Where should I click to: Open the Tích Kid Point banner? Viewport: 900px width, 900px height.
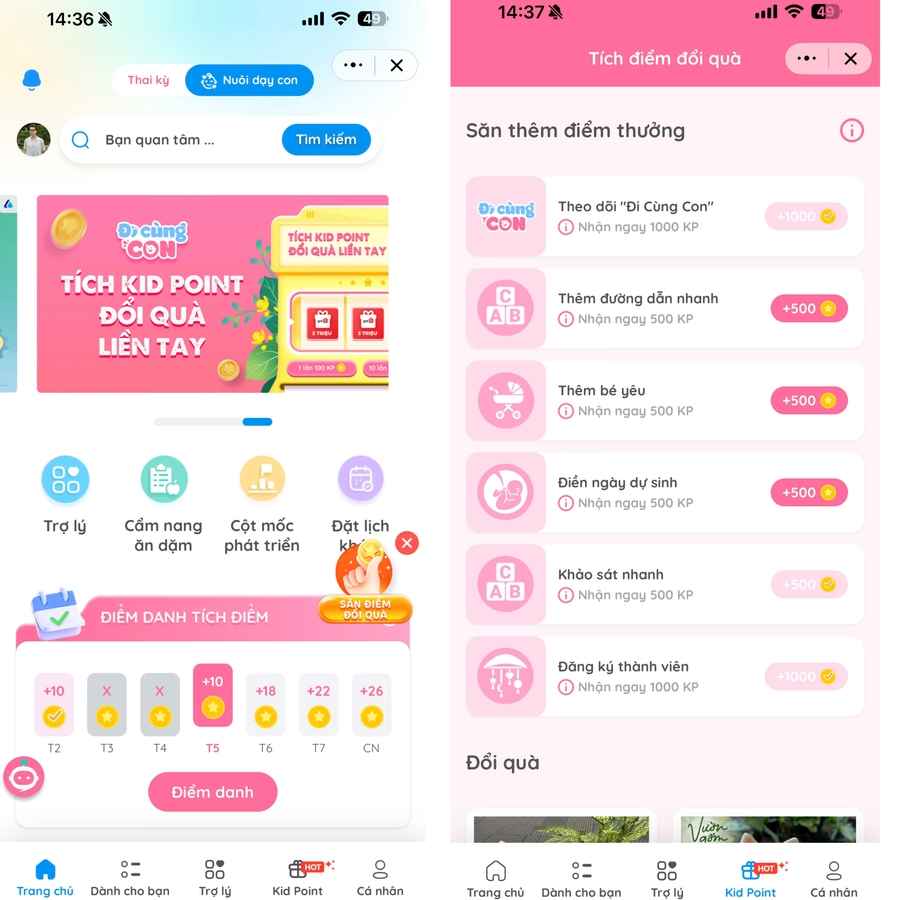pyautogui.click(x=212, y=293)
